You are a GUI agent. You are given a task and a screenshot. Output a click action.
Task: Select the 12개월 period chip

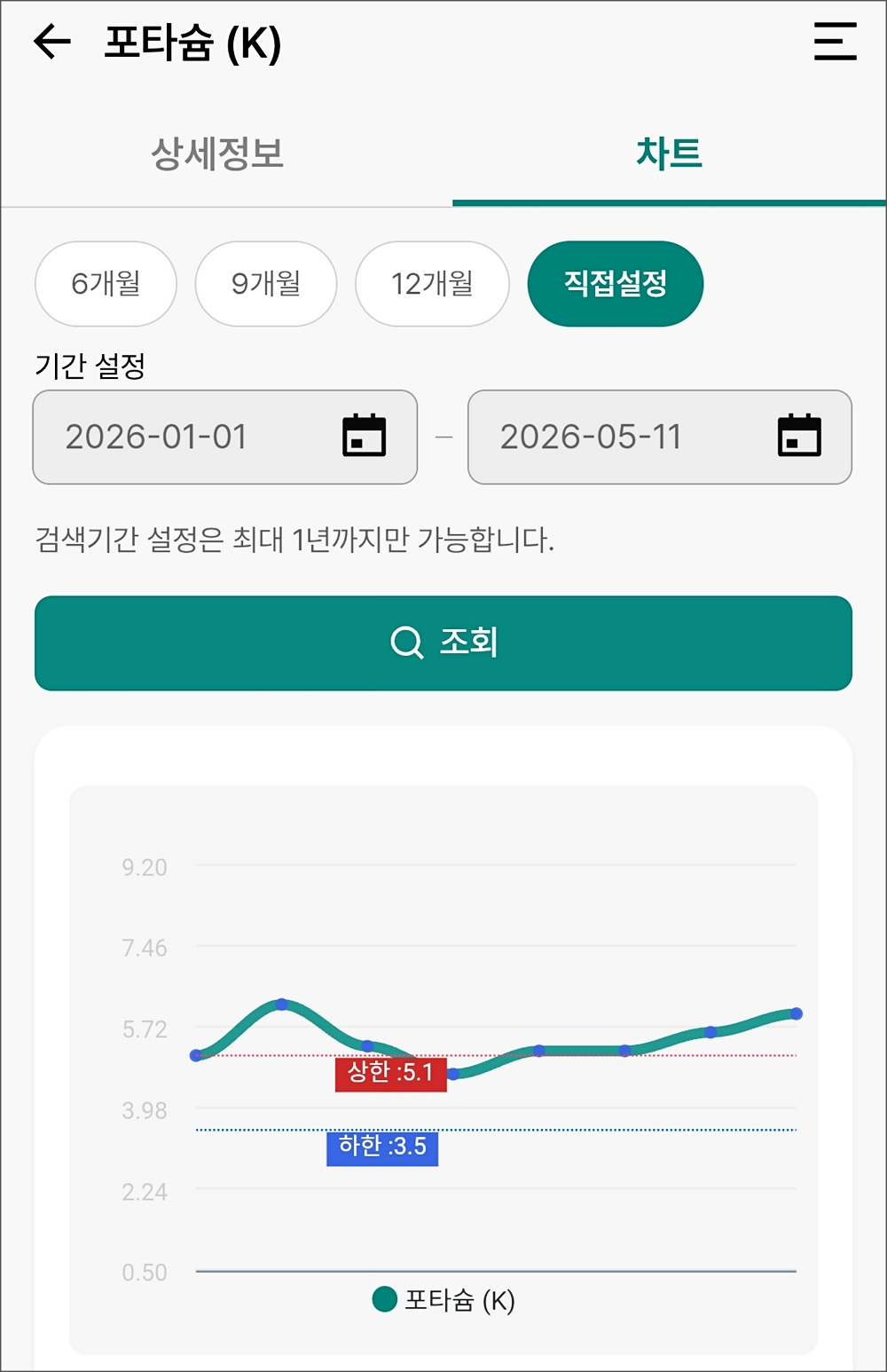(x=432, y=284)
